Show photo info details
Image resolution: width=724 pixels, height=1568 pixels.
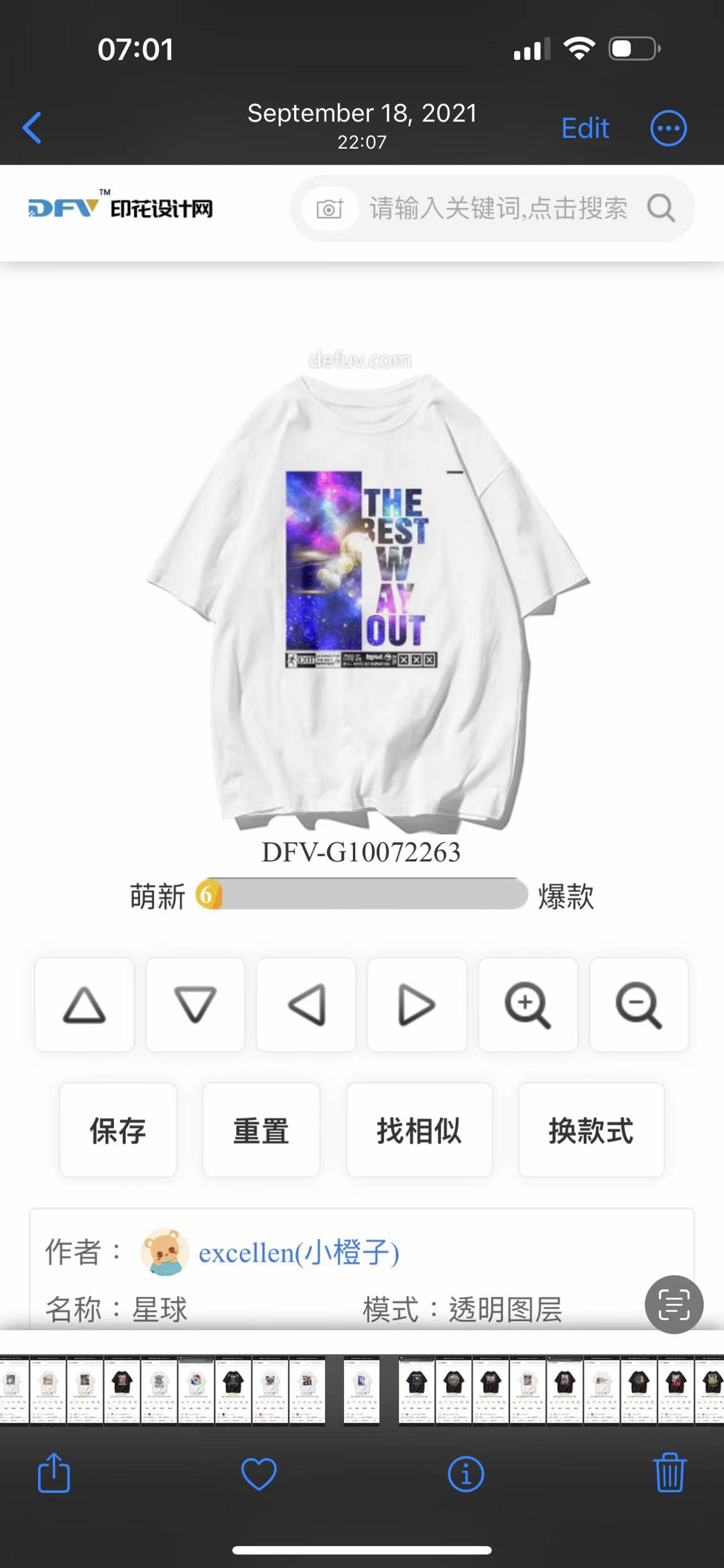click(466, 1474)
